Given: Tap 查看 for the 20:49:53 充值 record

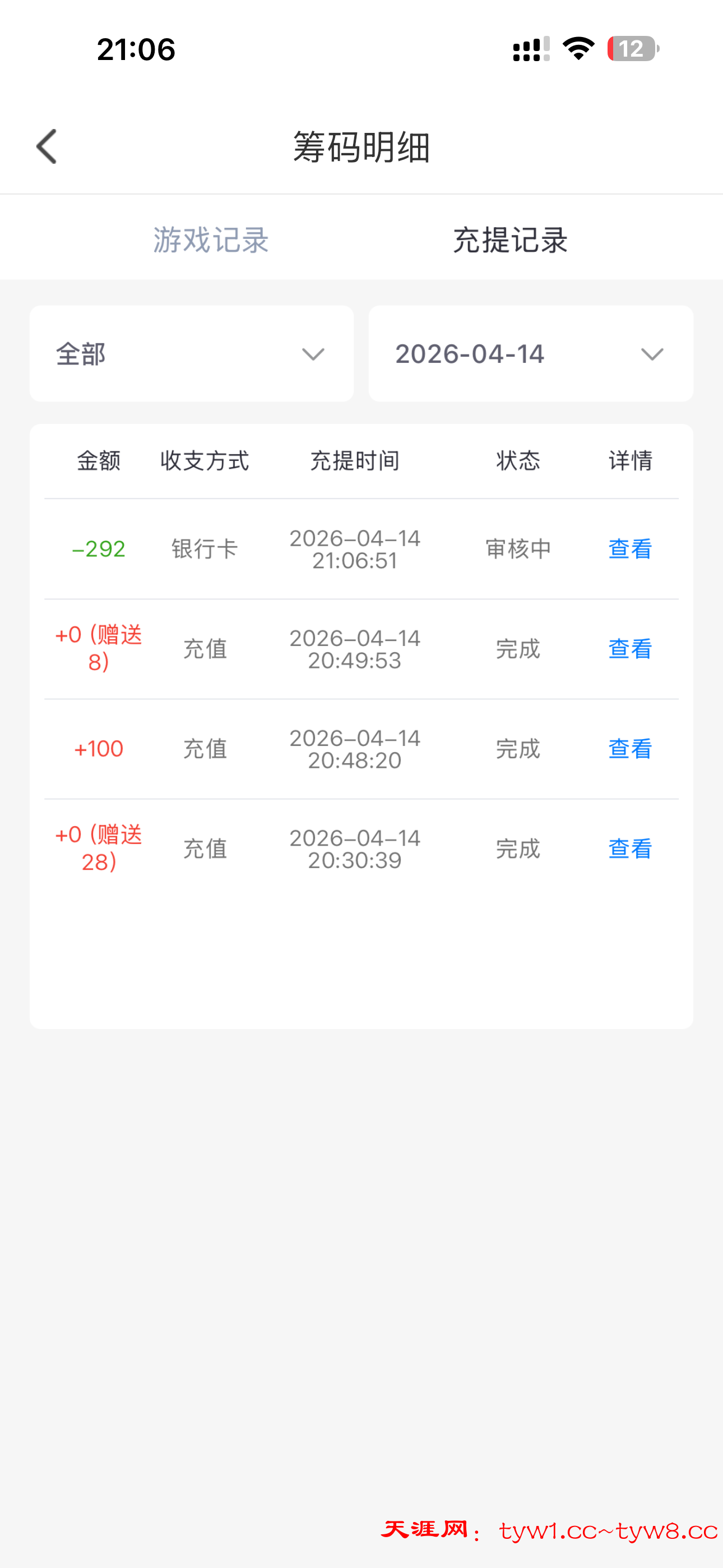Looking at the screenshot, I should 630,649.
